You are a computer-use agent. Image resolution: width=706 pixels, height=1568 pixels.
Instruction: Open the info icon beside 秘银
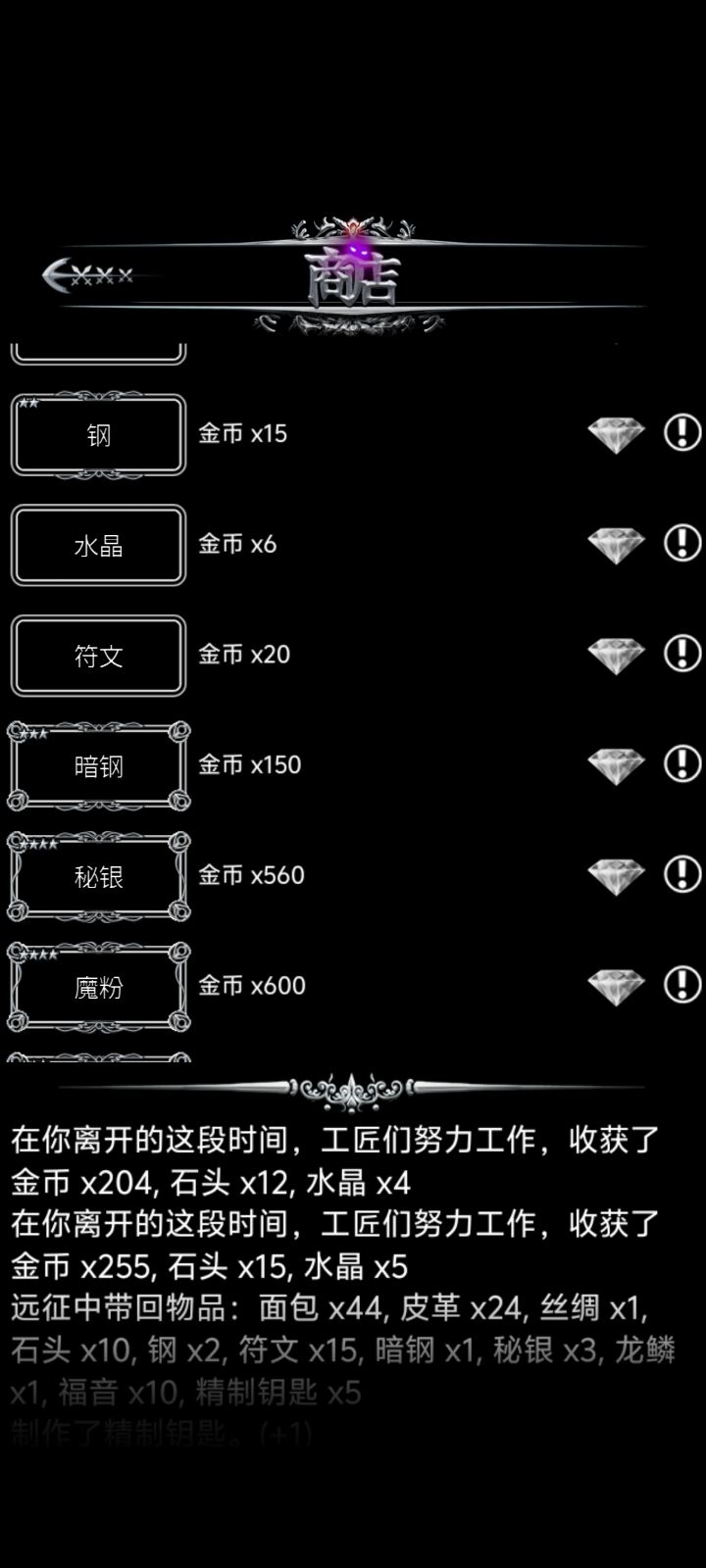[x=681, y=874]
